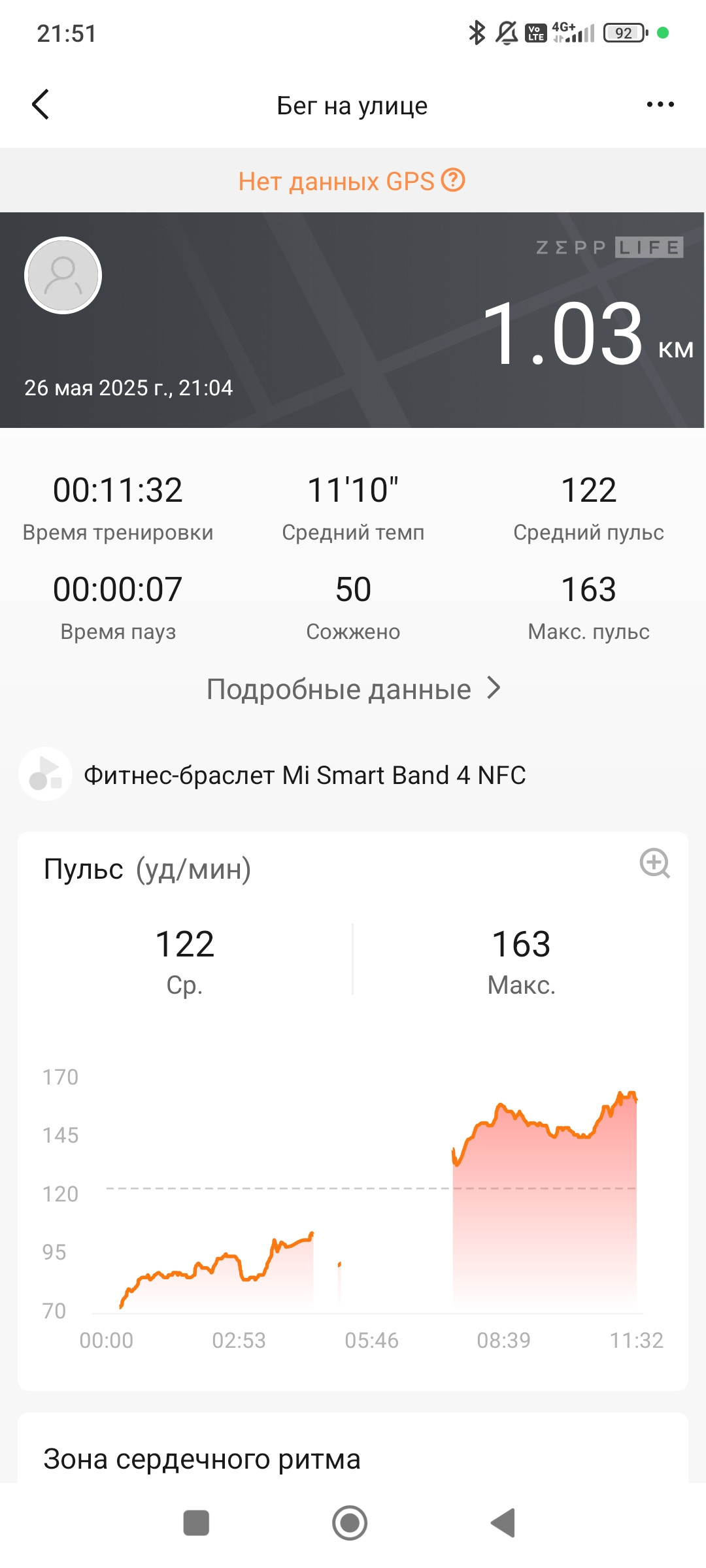
Task: Open the three-dot overflow menu
Action: click(x=660, y=105)
